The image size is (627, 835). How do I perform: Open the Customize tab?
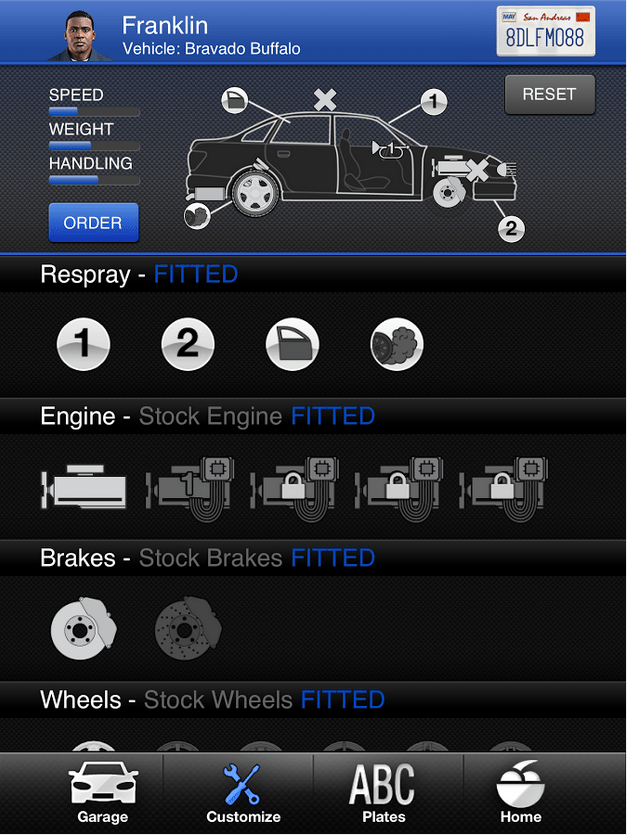pos(243,794)
